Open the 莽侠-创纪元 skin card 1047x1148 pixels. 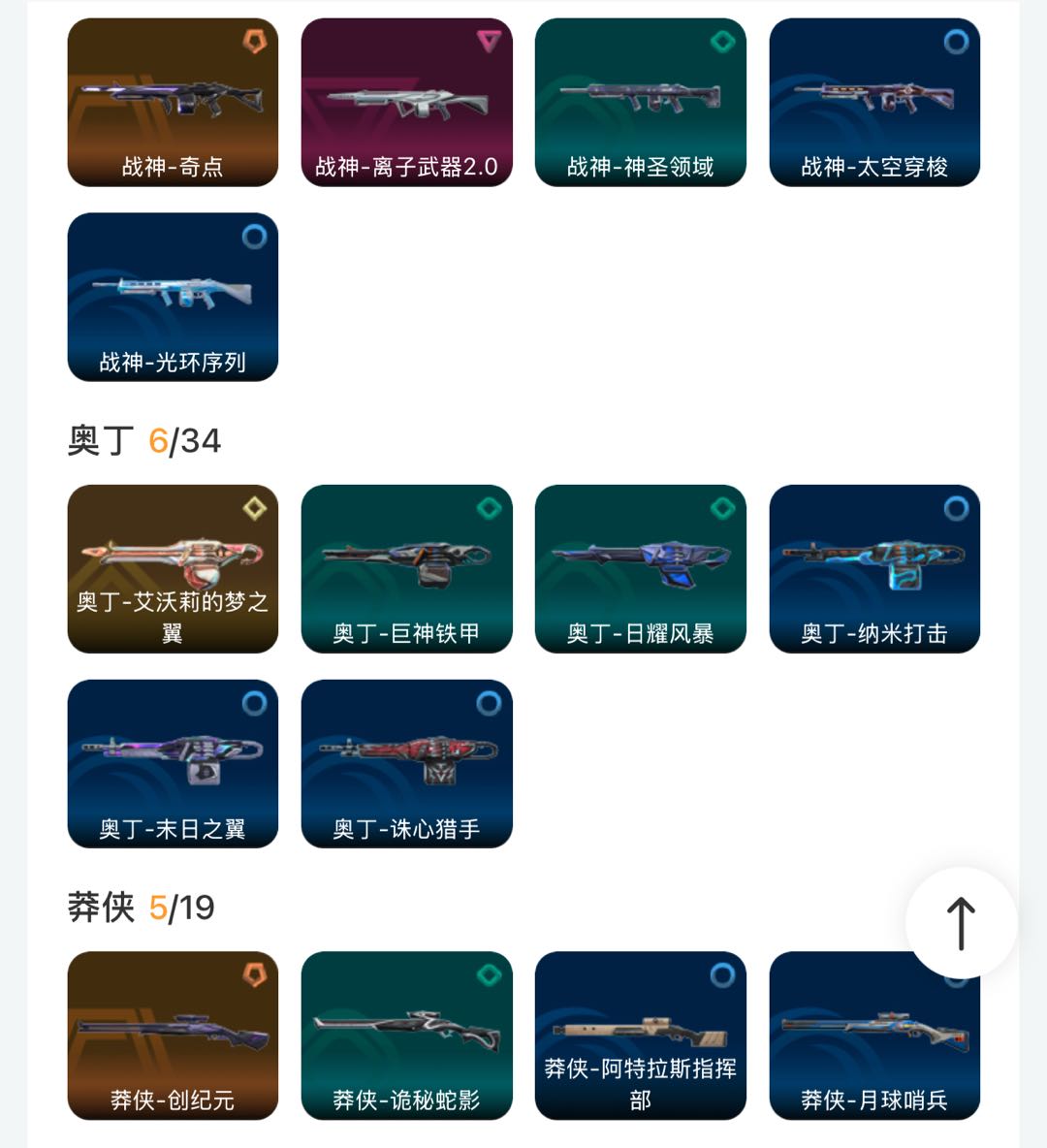[x=173, y=1035]
